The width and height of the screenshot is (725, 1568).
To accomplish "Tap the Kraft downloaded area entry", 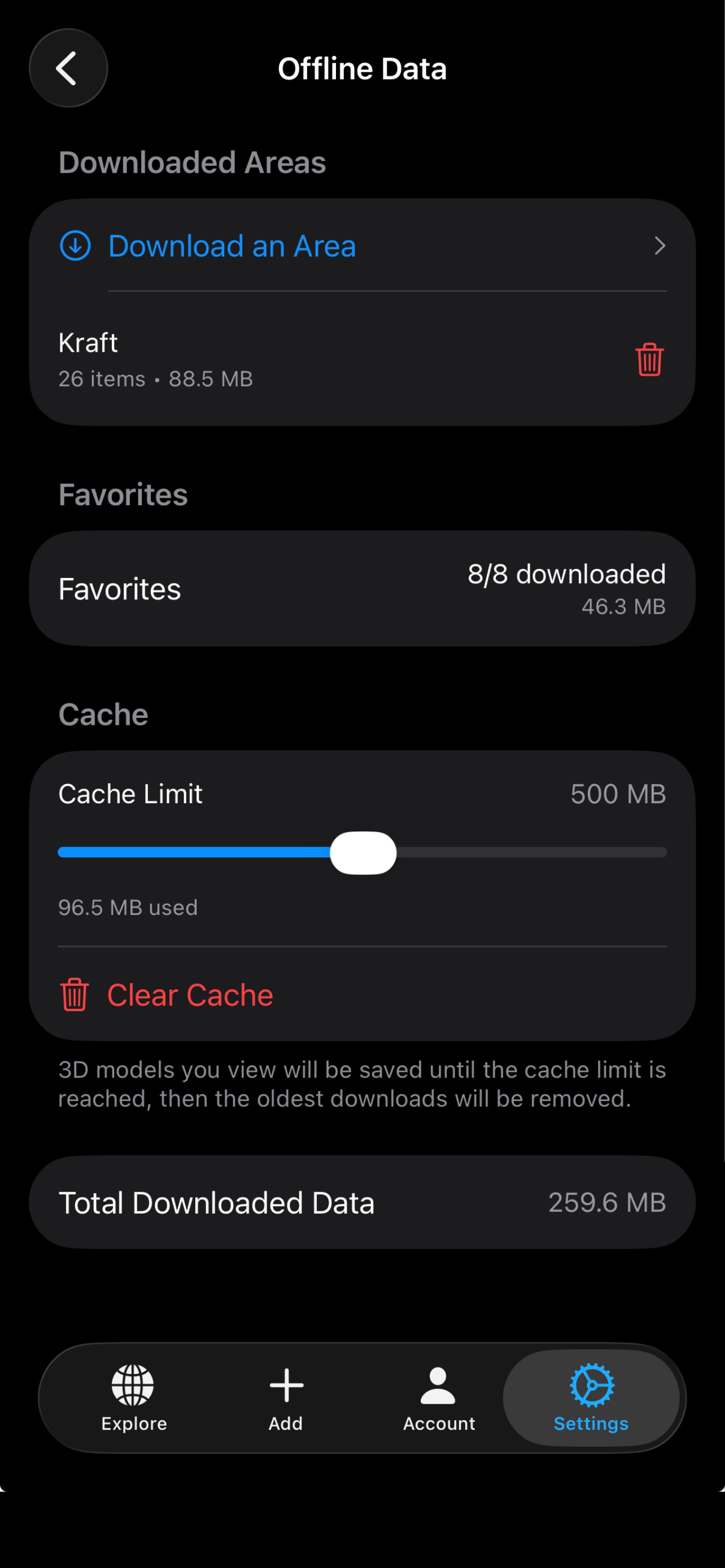I will 243,359.
